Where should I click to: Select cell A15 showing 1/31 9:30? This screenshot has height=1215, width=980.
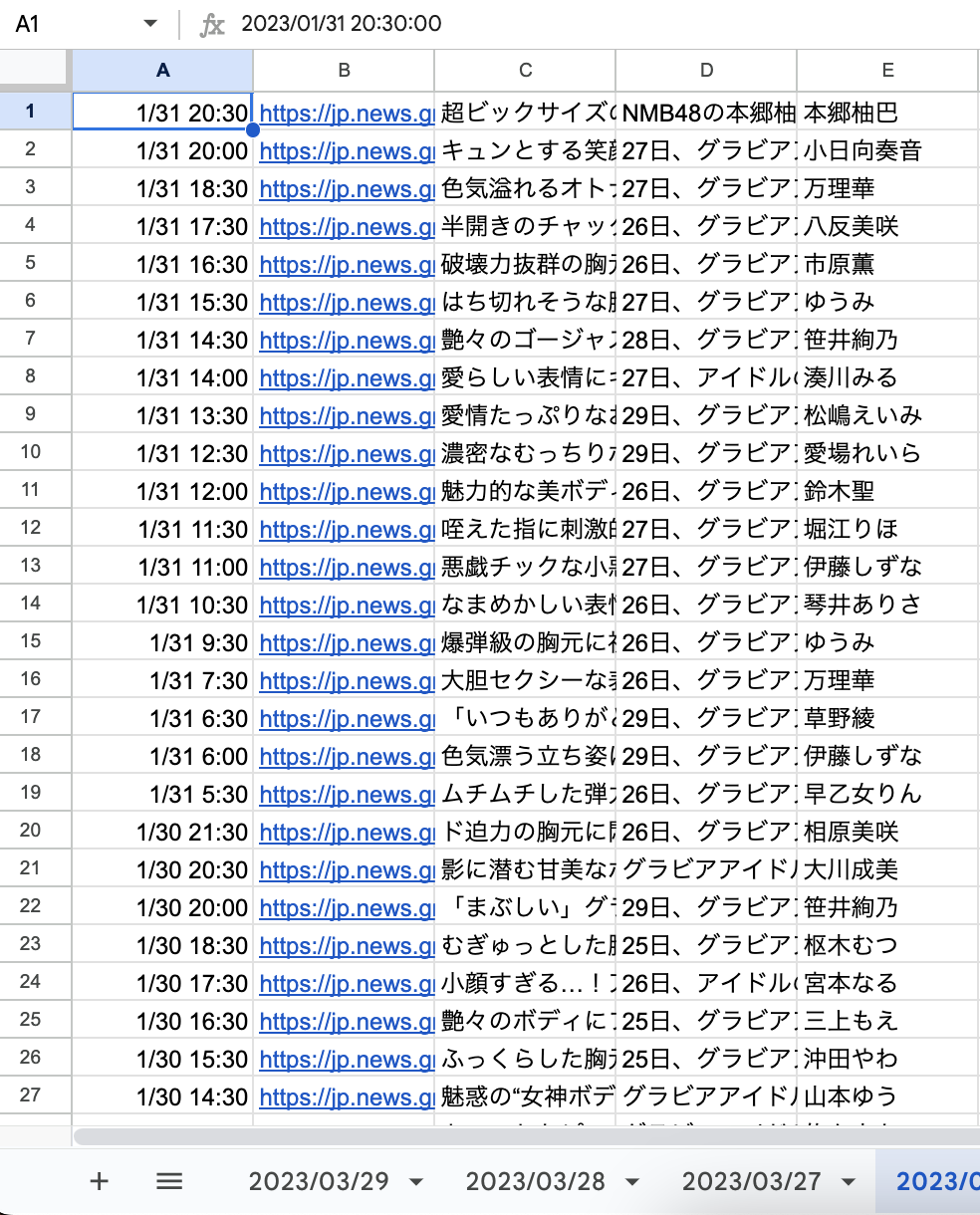click(x=162, y=642)
